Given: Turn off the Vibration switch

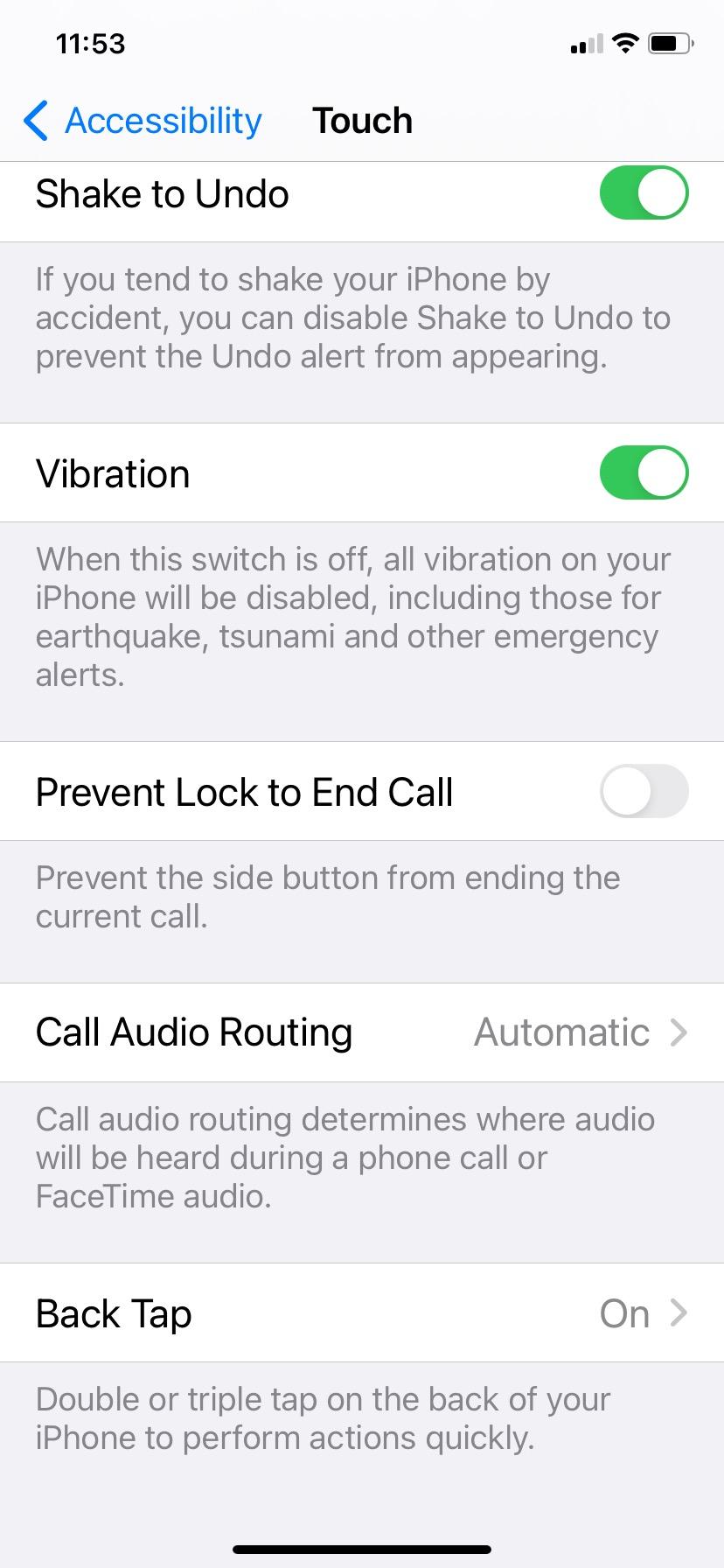Looking at the screenshot, I should (644, 472).
